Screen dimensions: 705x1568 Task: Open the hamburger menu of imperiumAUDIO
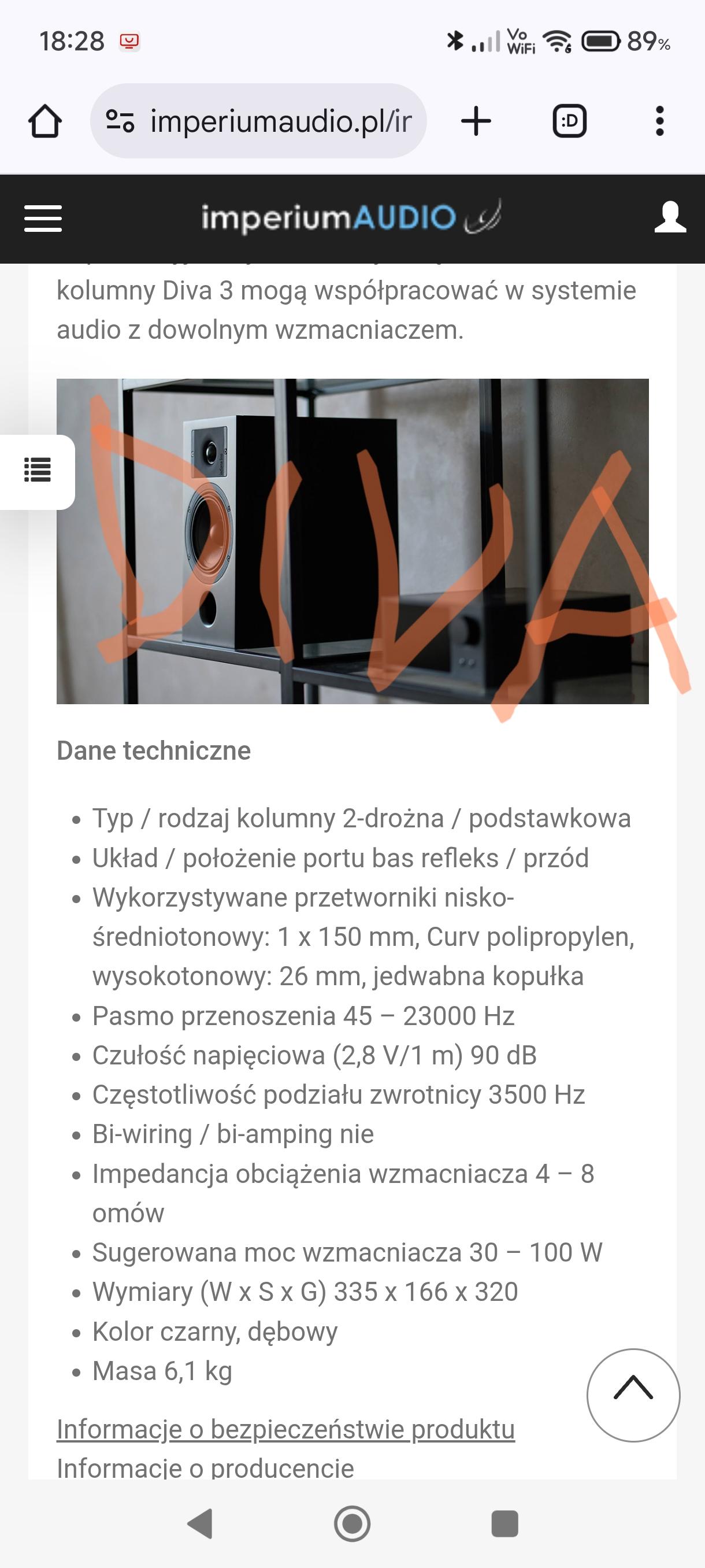coord(43,219)
